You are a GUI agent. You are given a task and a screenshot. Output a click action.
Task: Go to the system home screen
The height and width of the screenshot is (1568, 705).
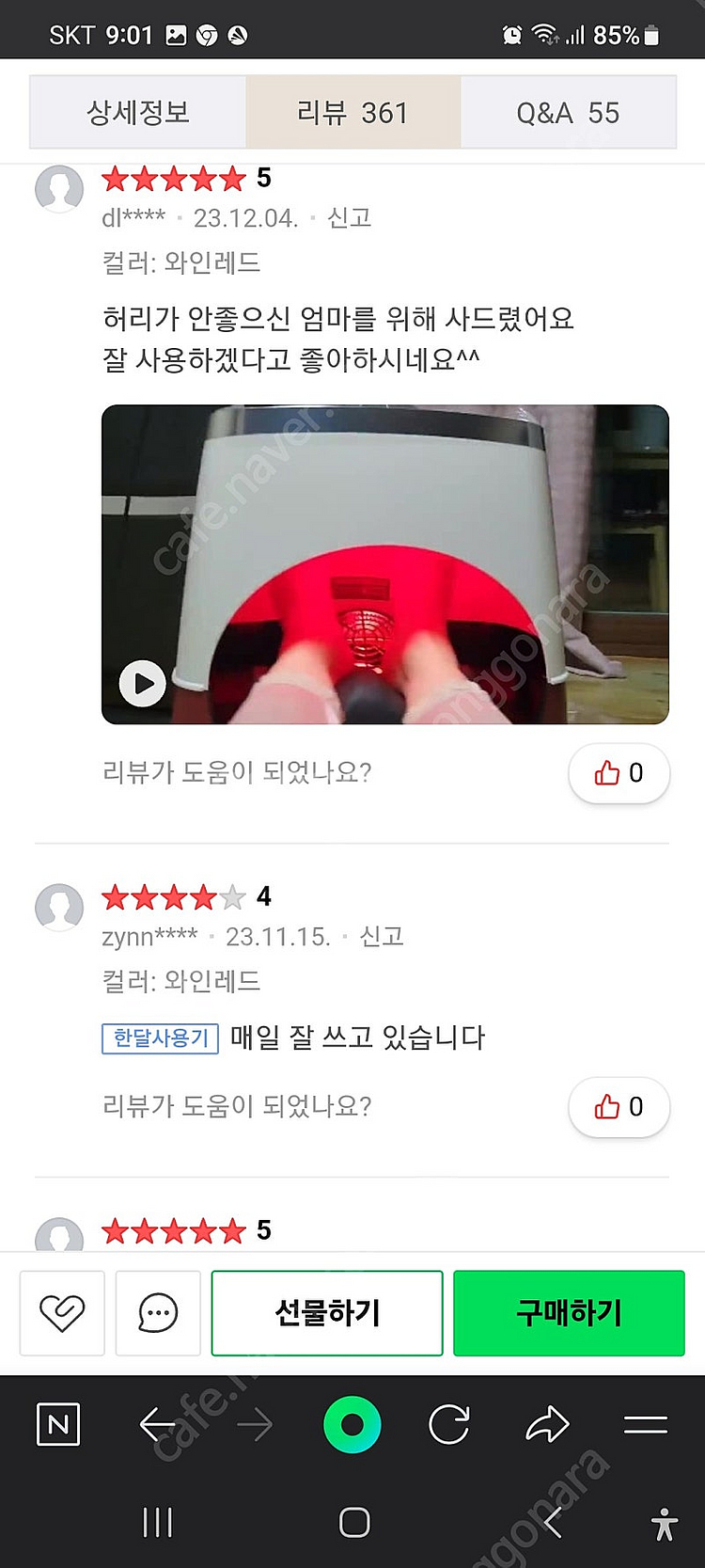tap(354, 1523)
